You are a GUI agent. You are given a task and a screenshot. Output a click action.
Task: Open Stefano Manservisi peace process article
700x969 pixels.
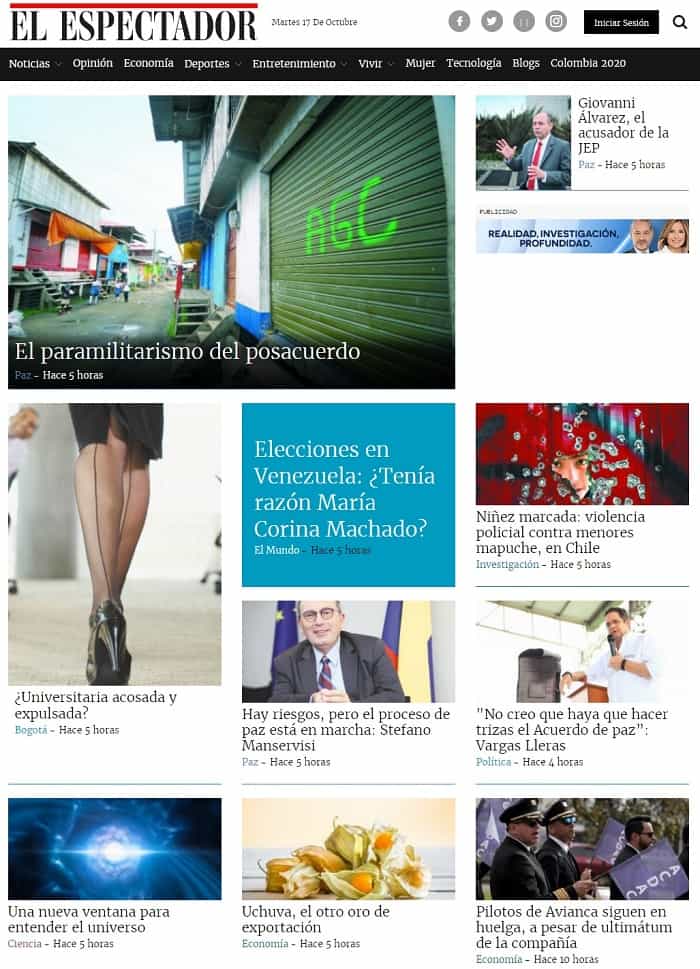346,729
